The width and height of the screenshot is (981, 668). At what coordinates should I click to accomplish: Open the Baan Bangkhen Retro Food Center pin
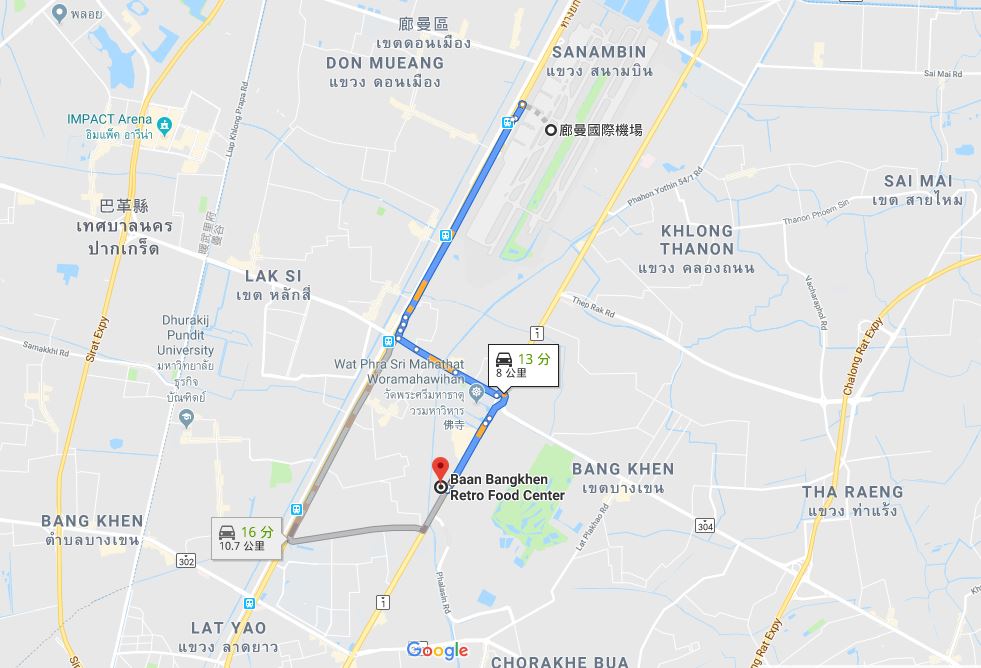[x=440, y=468]
